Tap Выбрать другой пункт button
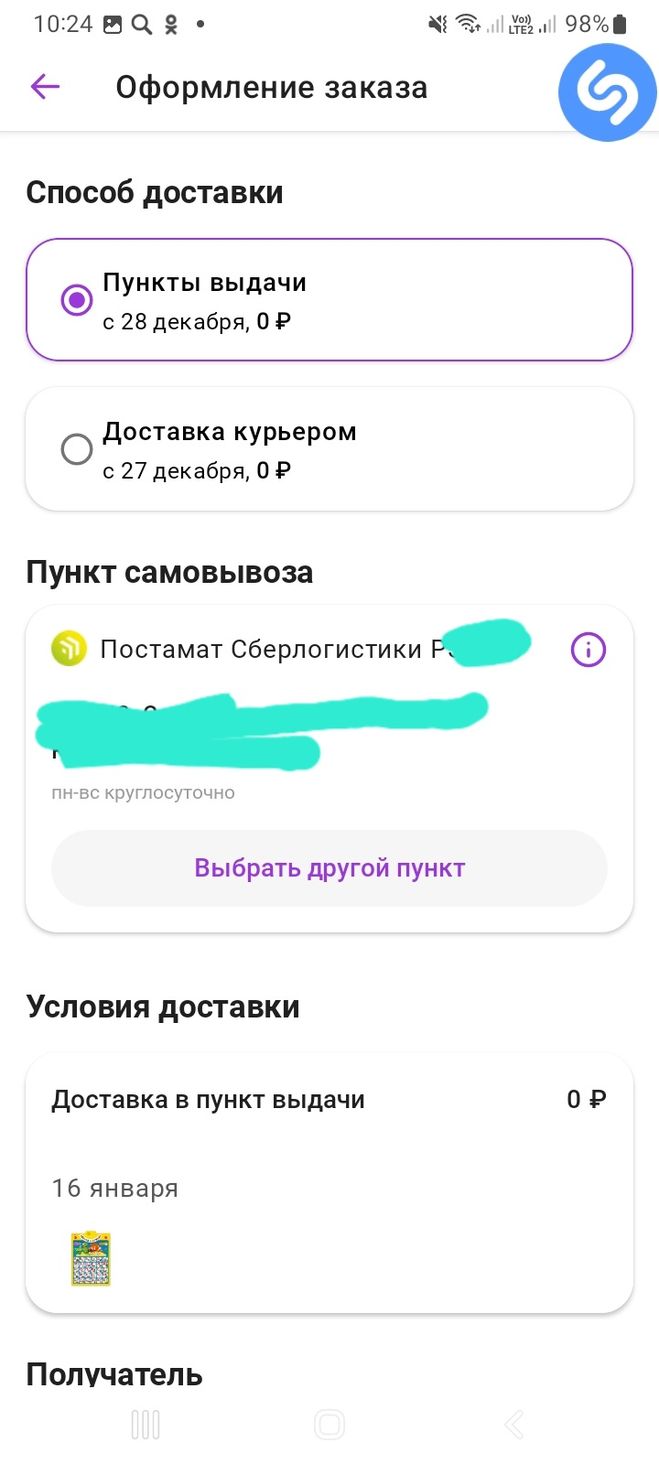This screenshot has height=1464, width=659. point(329,867)
